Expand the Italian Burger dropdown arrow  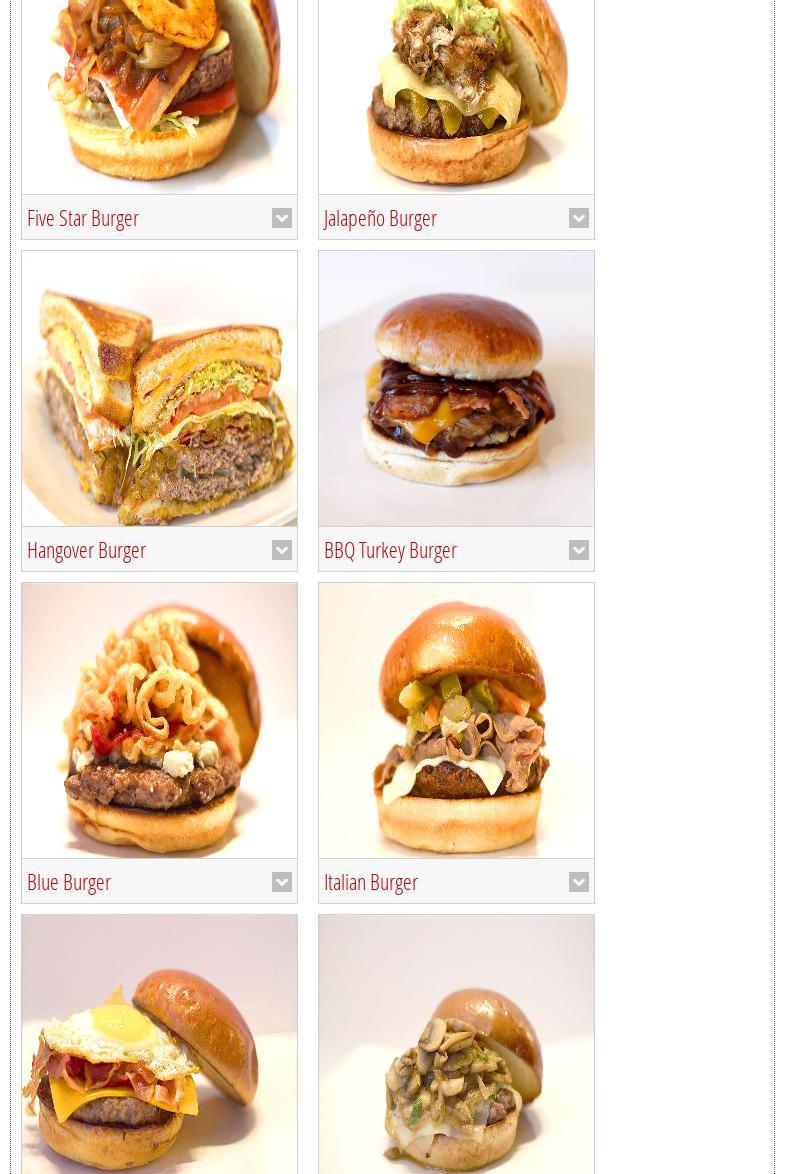(579, 882)
